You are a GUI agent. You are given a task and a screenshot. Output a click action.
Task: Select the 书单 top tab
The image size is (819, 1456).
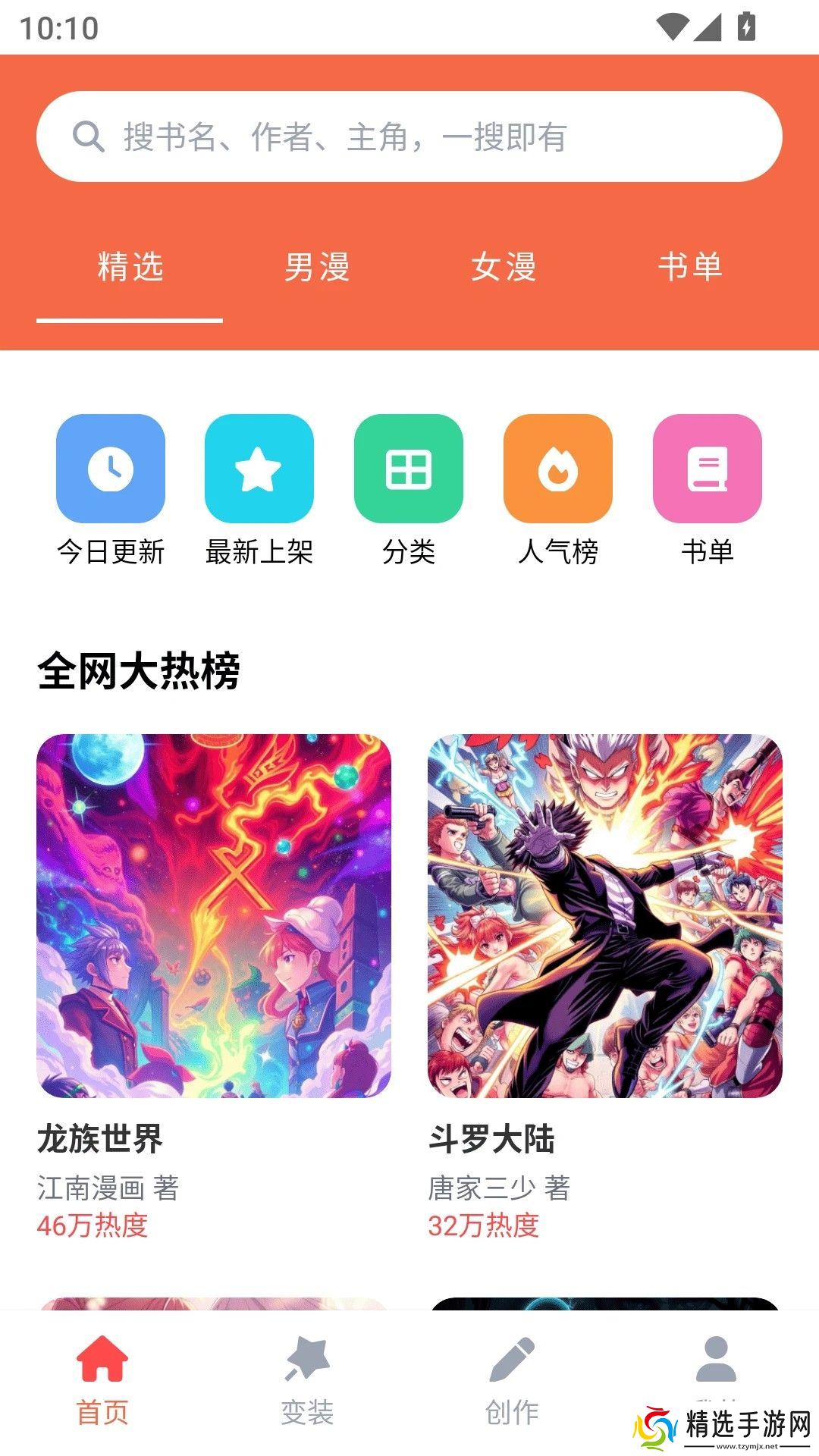tap(690, 268)
